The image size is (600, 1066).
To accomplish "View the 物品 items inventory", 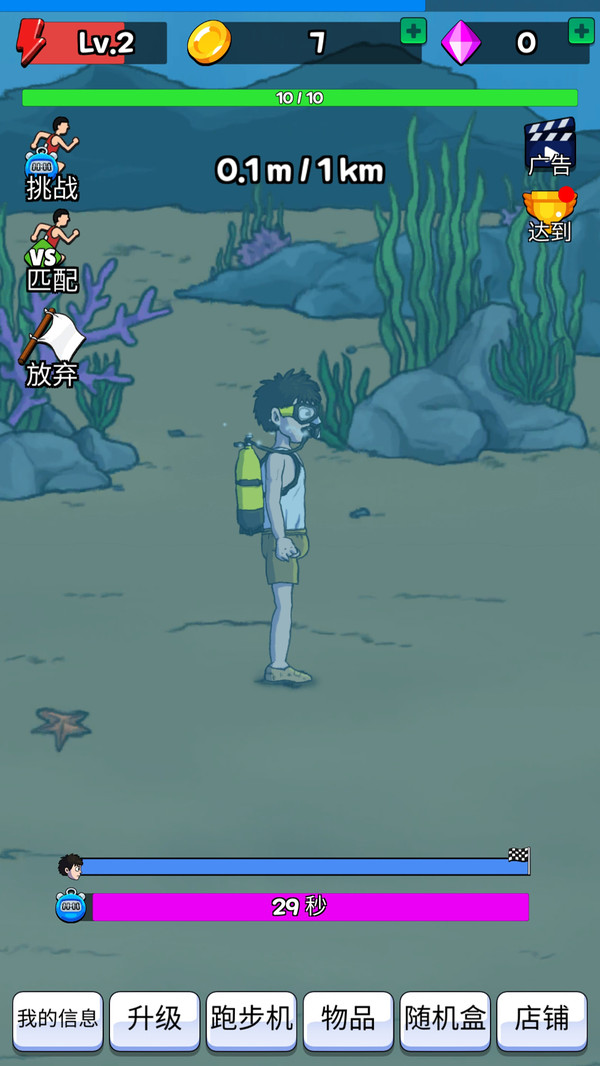I will [x=348, y=1020].
